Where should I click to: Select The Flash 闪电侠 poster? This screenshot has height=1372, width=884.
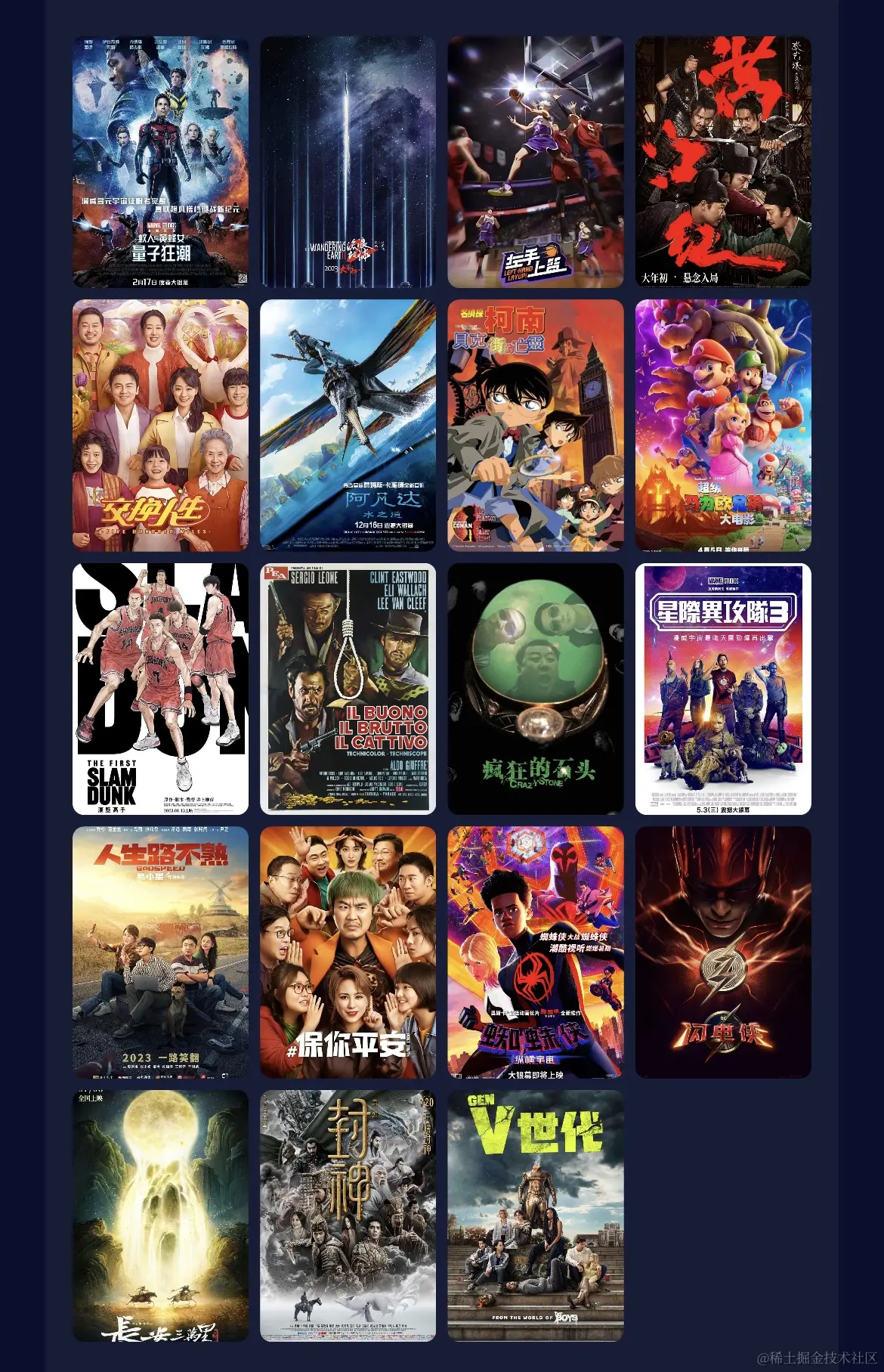coord(723,952)
